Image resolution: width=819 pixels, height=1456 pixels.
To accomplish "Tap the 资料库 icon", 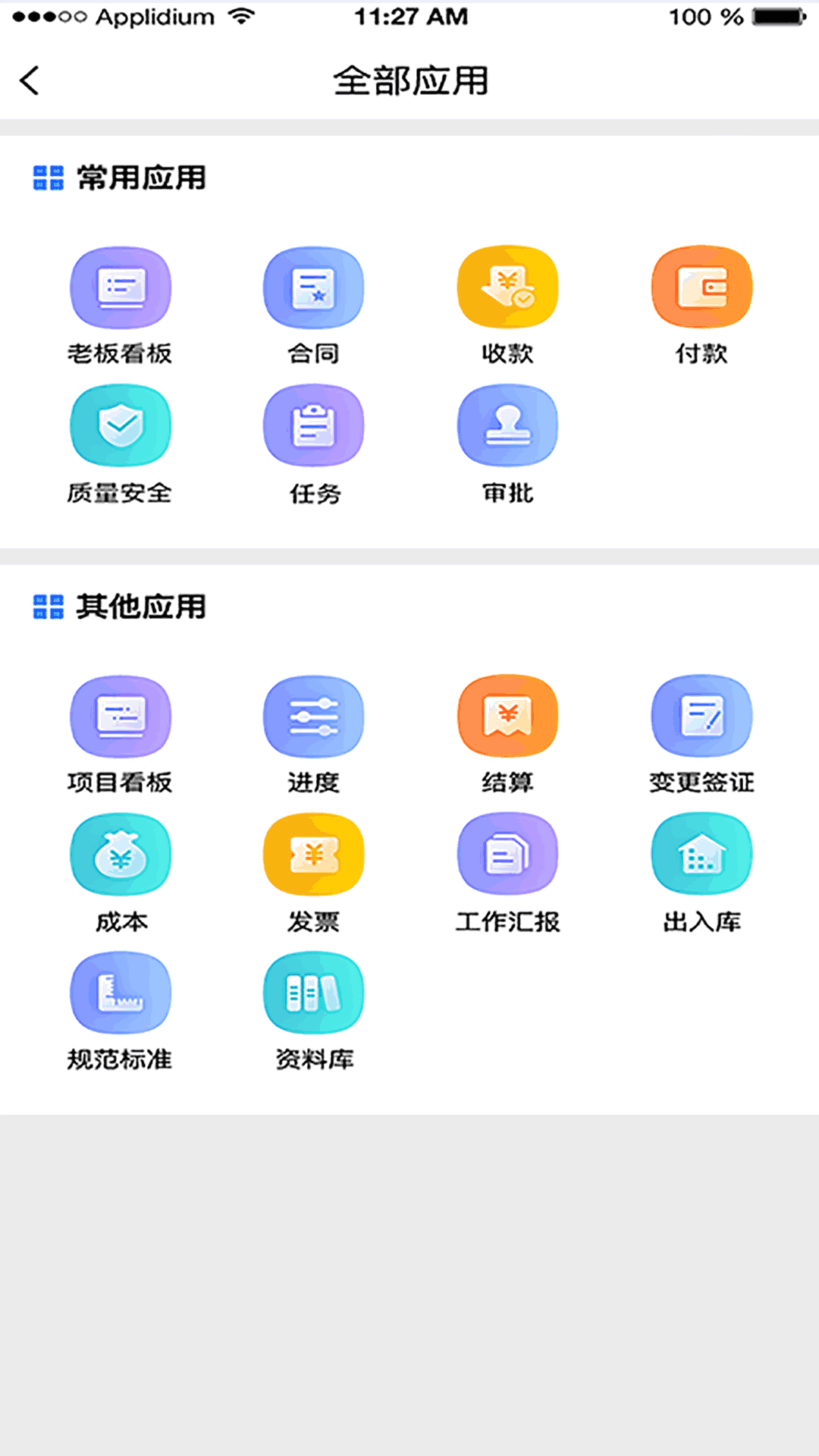I will point(314,993).
